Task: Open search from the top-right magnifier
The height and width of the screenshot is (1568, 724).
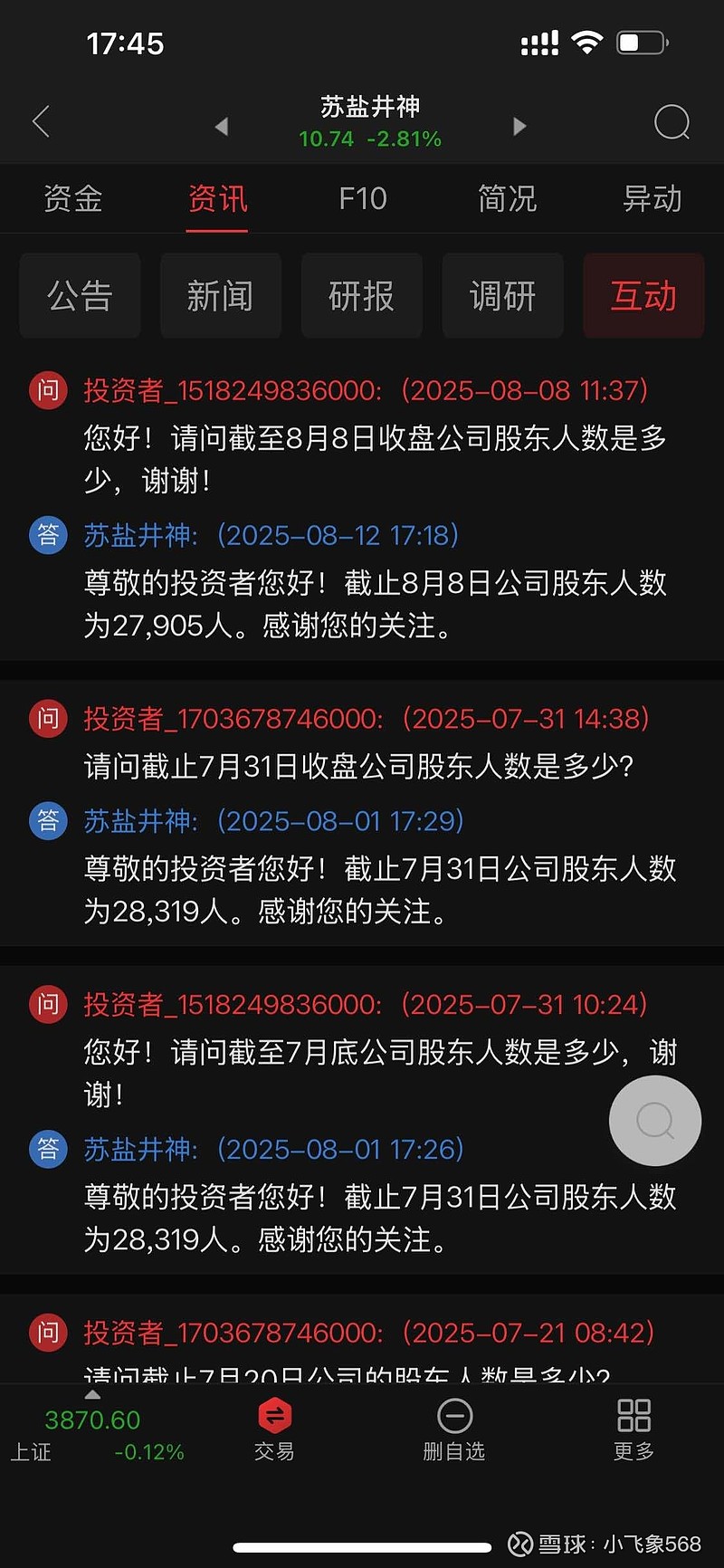Action: [672, 122]
